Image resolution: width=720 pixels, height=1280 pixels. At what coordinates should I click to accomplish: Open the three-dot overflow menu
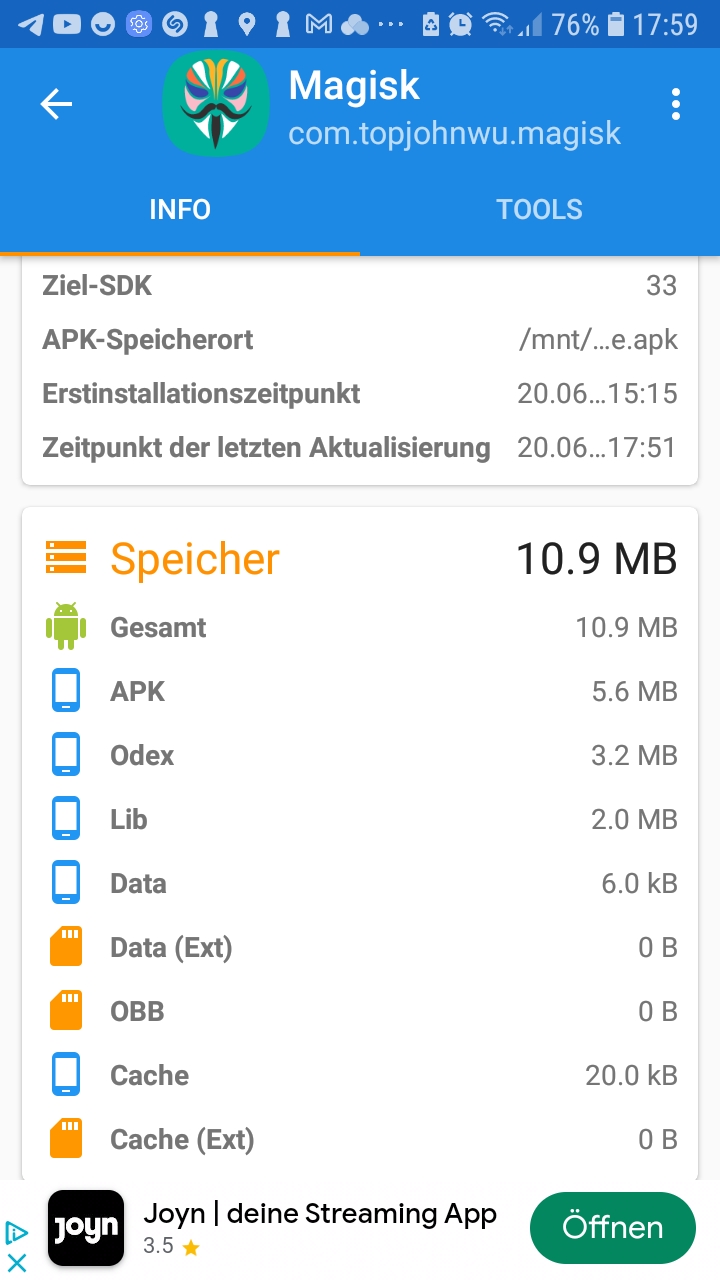click(x=676, y=103)
